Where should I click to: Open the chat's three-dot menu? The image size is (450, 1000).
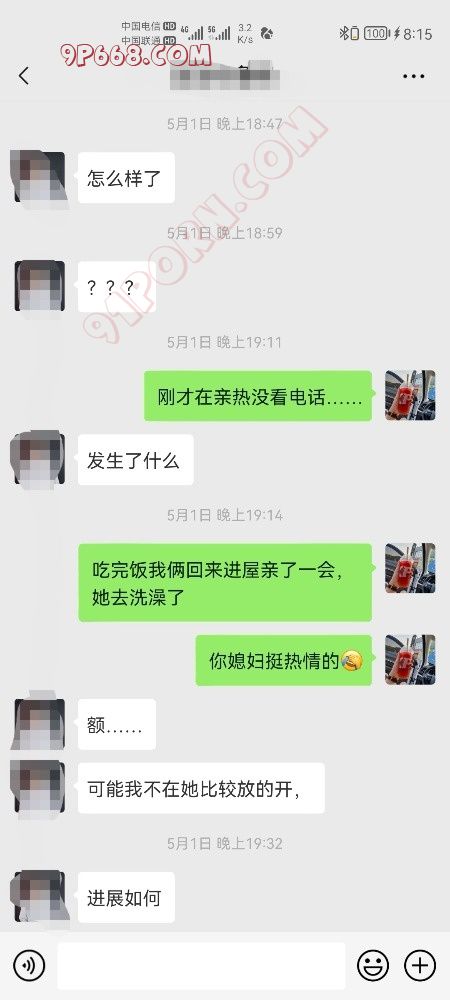[x=414, y=77]
